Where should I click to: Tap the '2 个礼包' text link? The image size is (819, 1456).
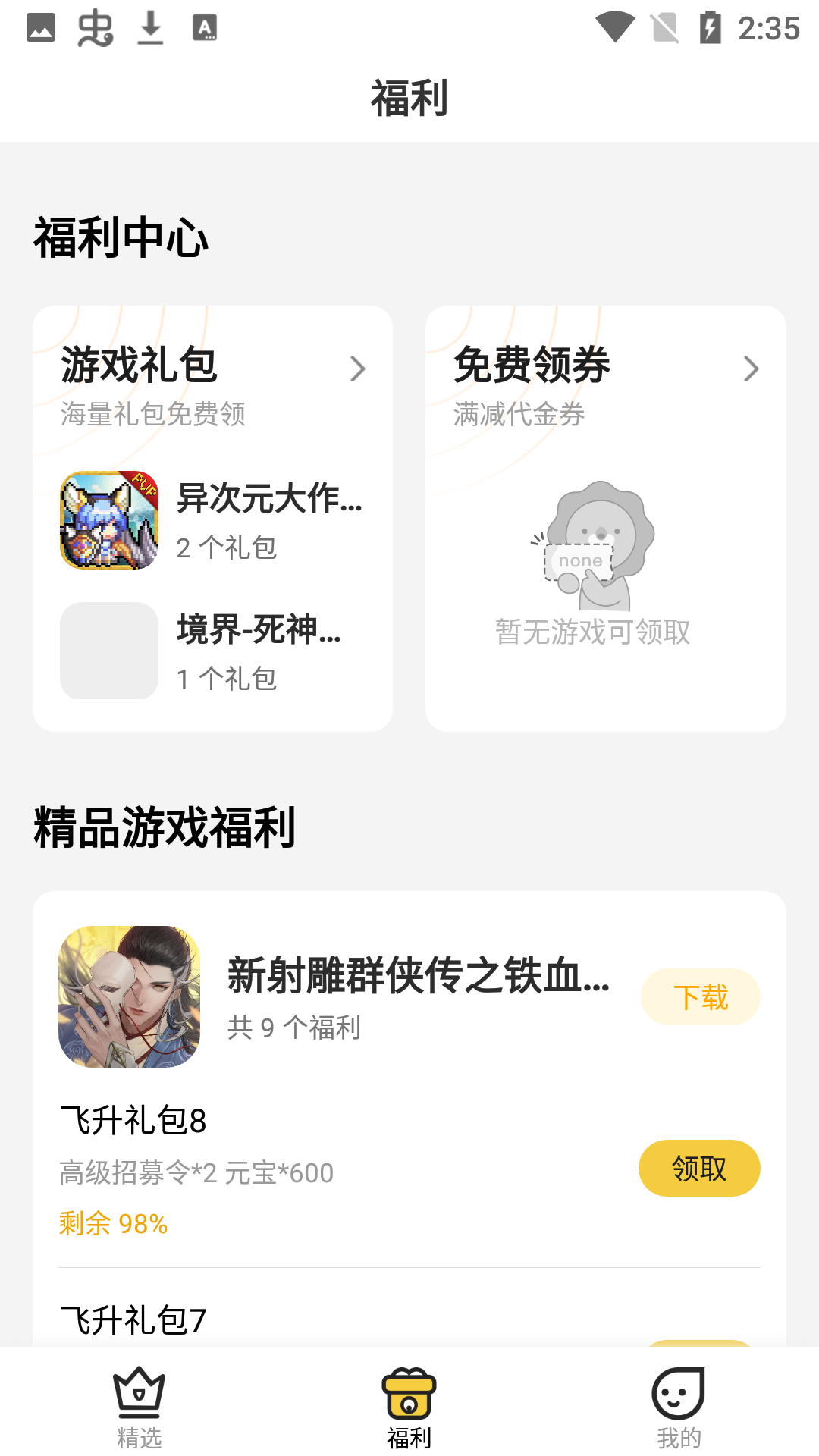[x=227, y=548]
